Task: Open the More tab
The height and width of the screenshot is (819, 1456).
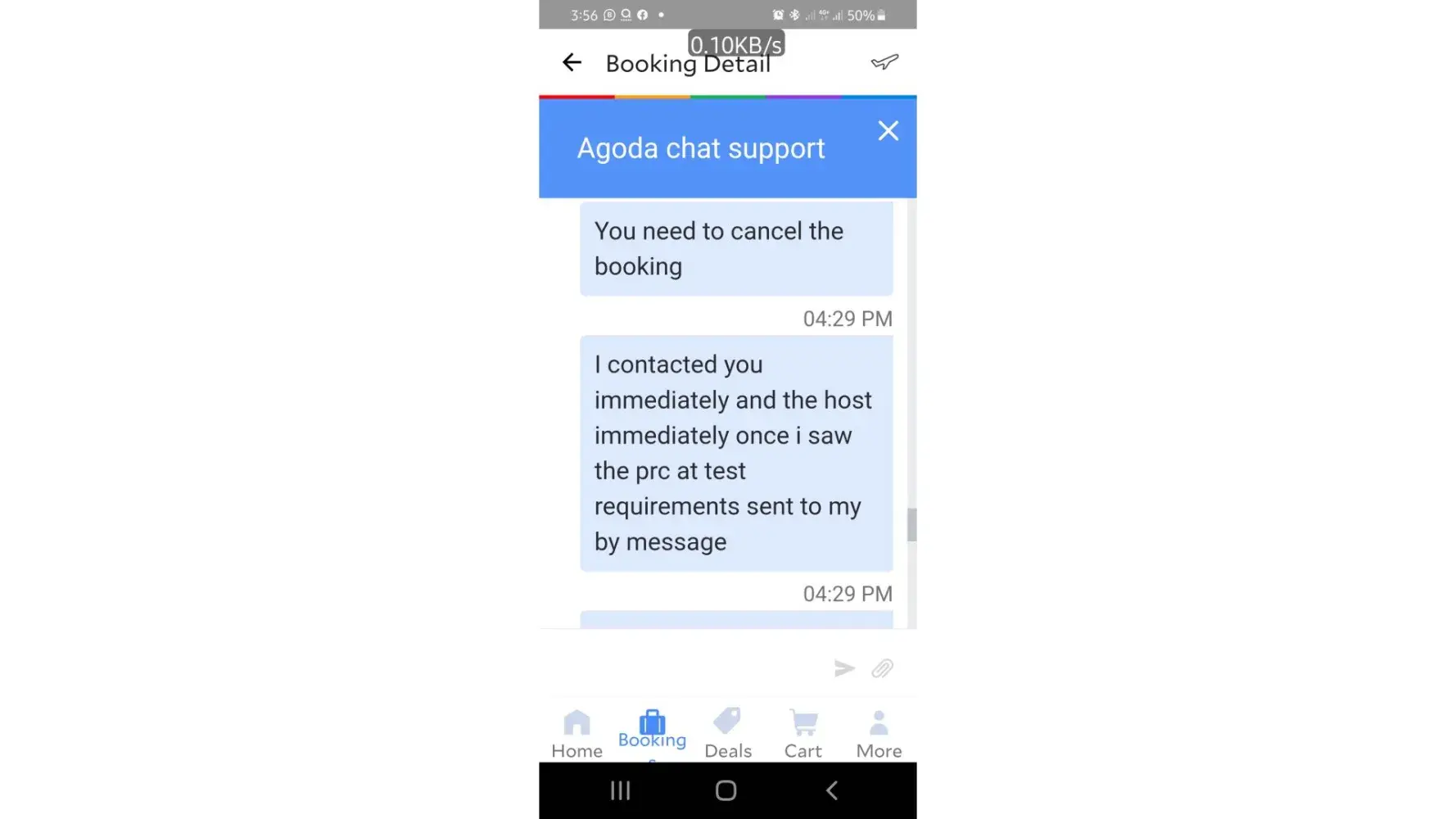Action: 879,733
